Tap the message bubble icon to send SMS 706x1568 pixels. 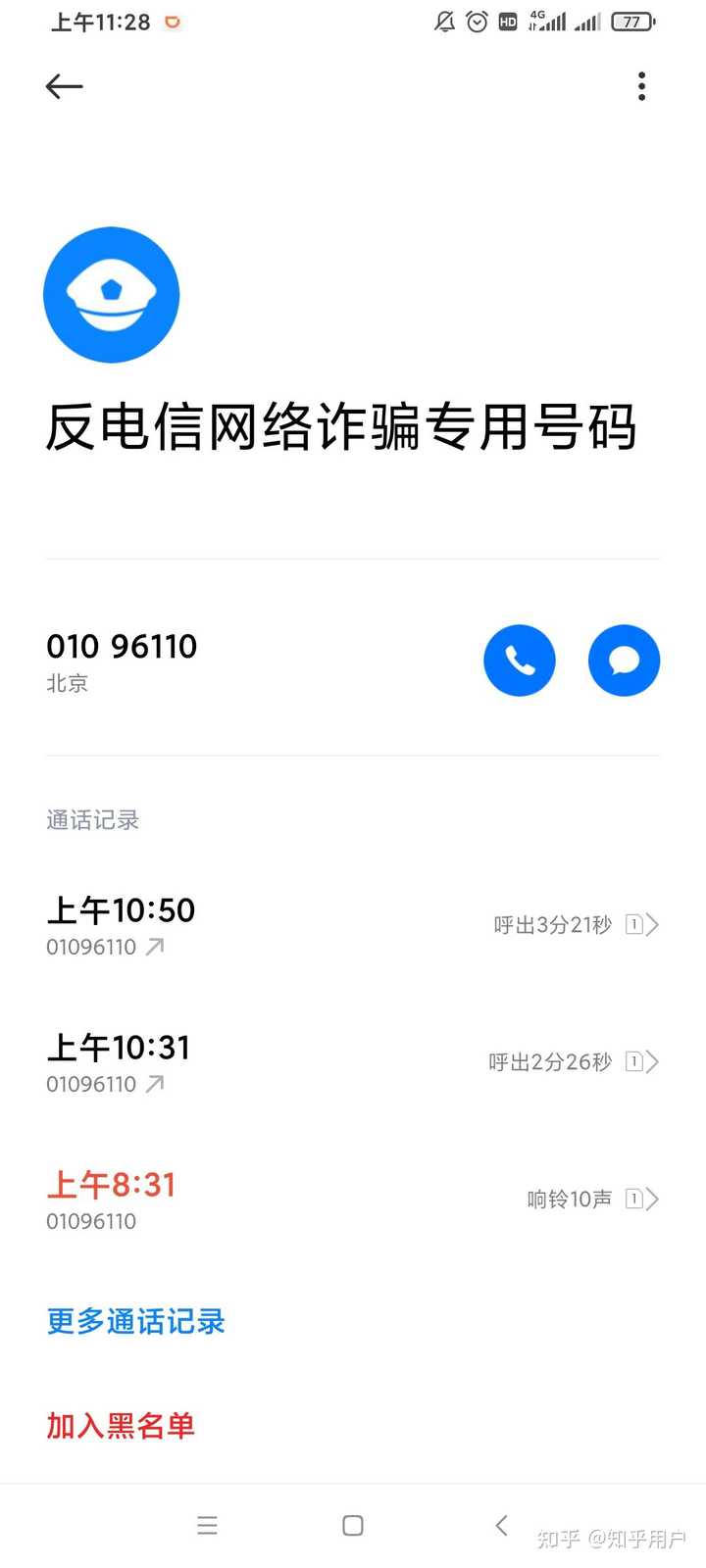pos(624,661)
